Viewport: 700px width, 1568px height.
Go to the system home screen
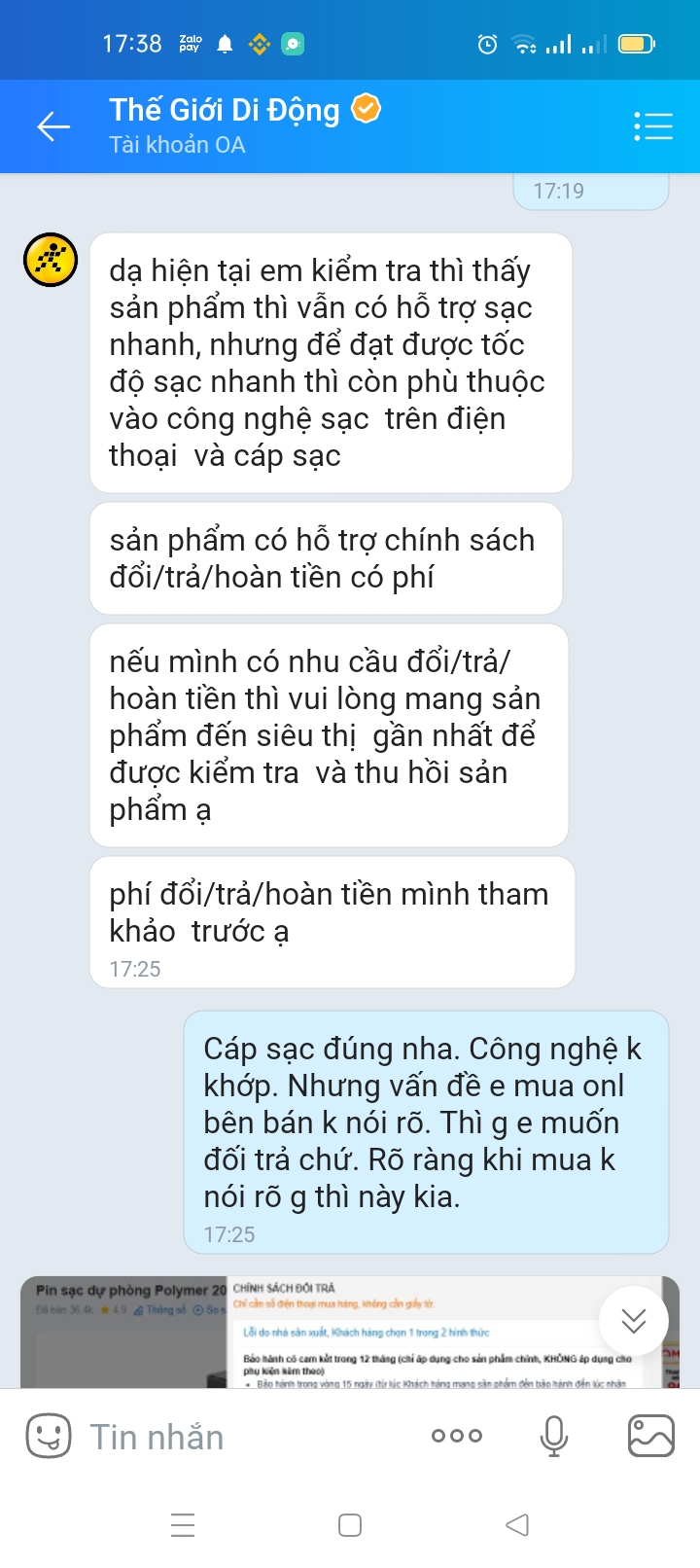[x=350, y=1524]
